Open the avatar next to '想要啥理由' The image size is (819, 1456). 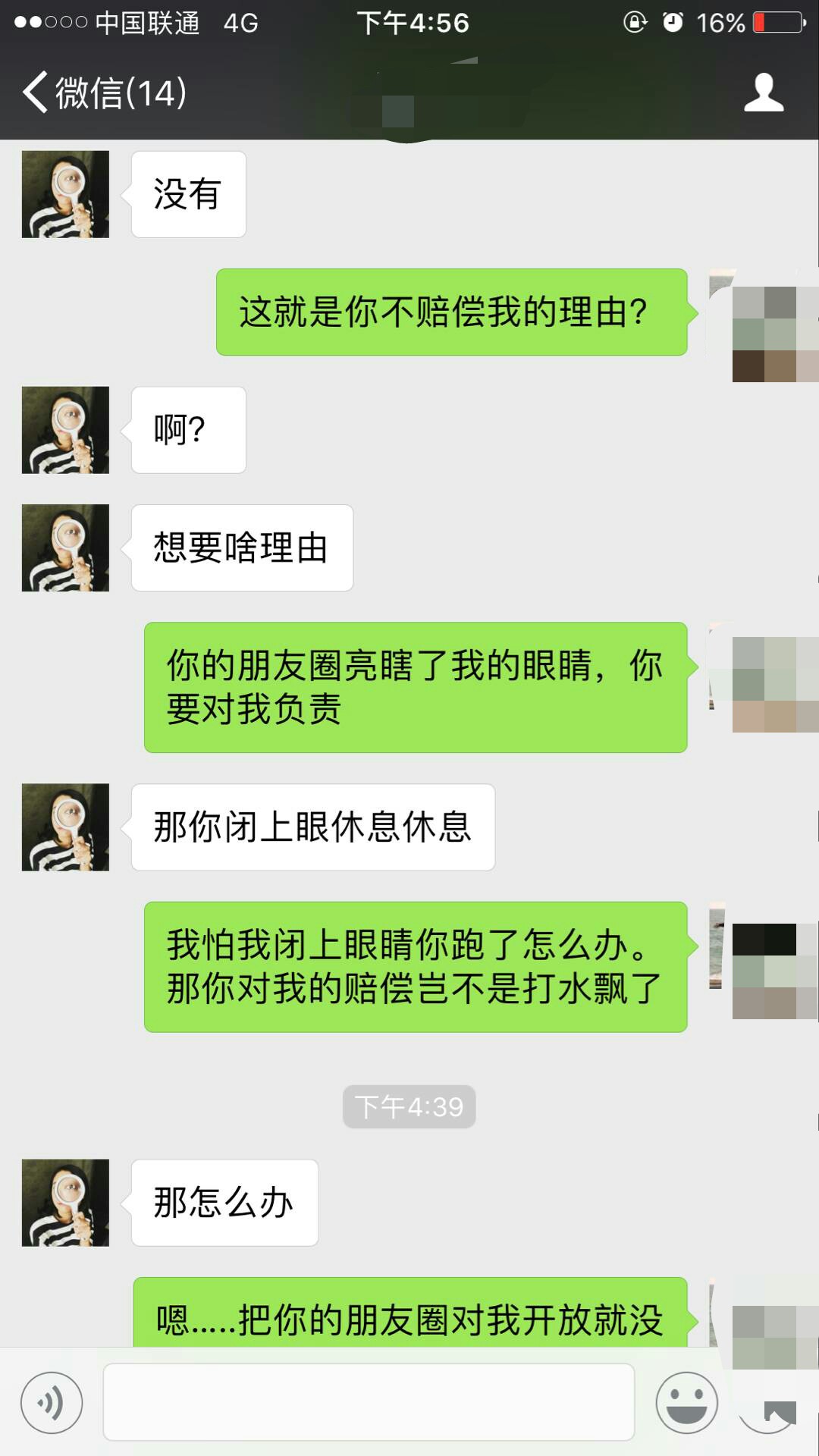(x=65, y=548)
